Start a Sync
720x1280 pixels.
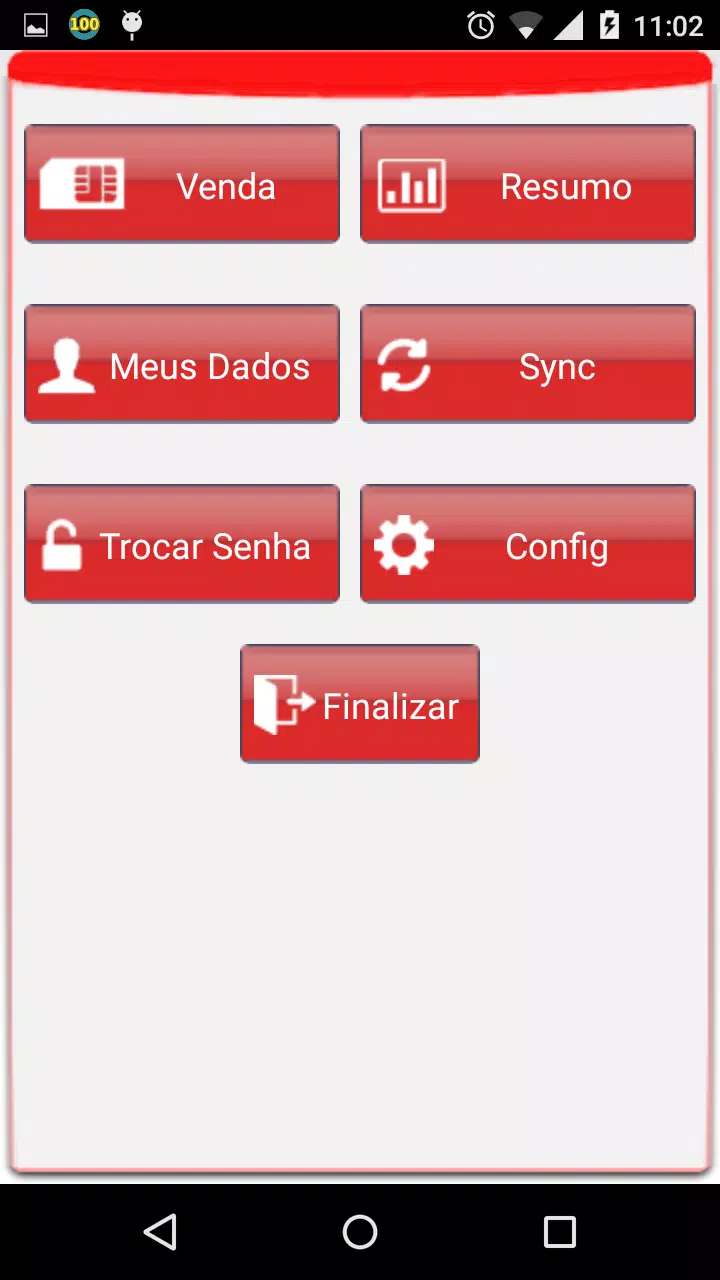tap(527, 364)
